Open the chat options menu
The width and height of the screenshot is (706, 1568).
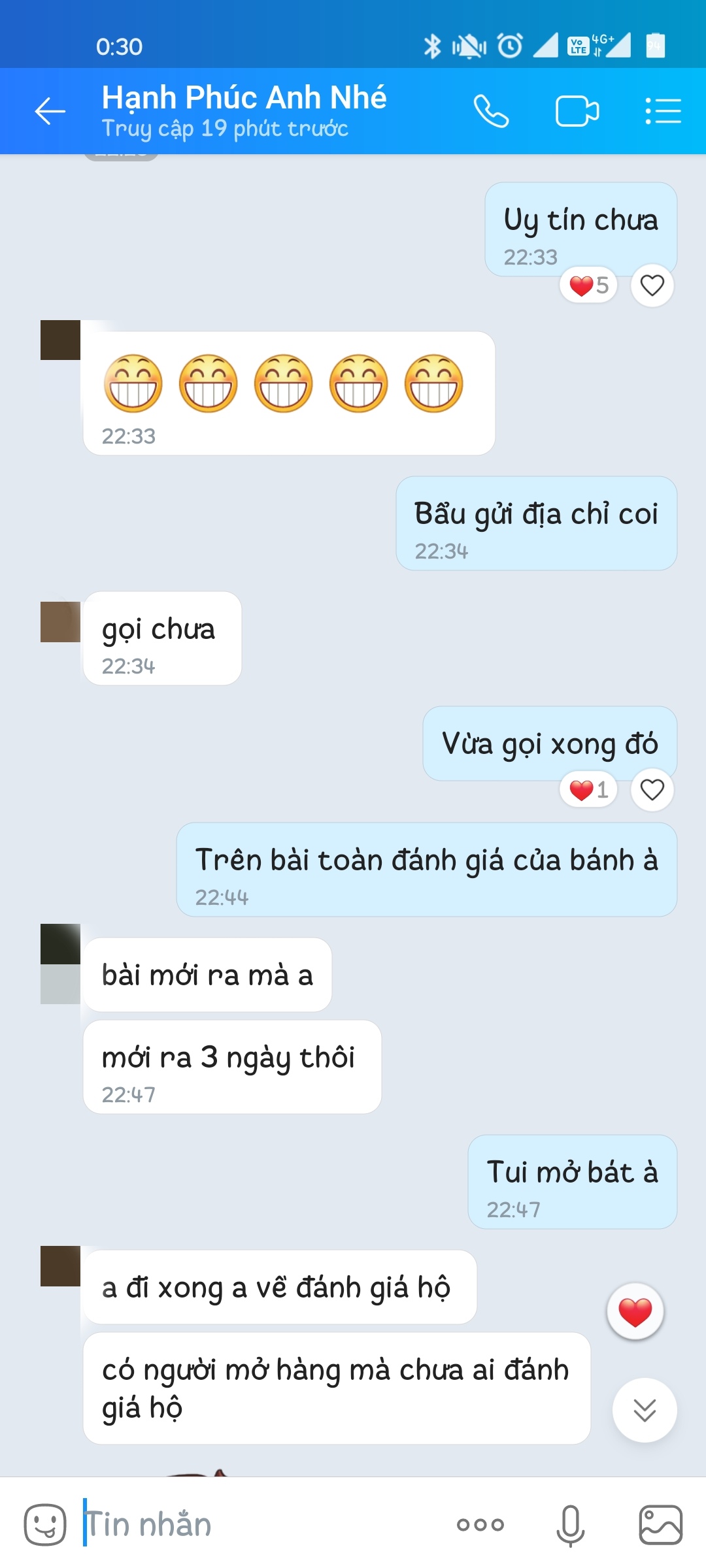[663, 111]
